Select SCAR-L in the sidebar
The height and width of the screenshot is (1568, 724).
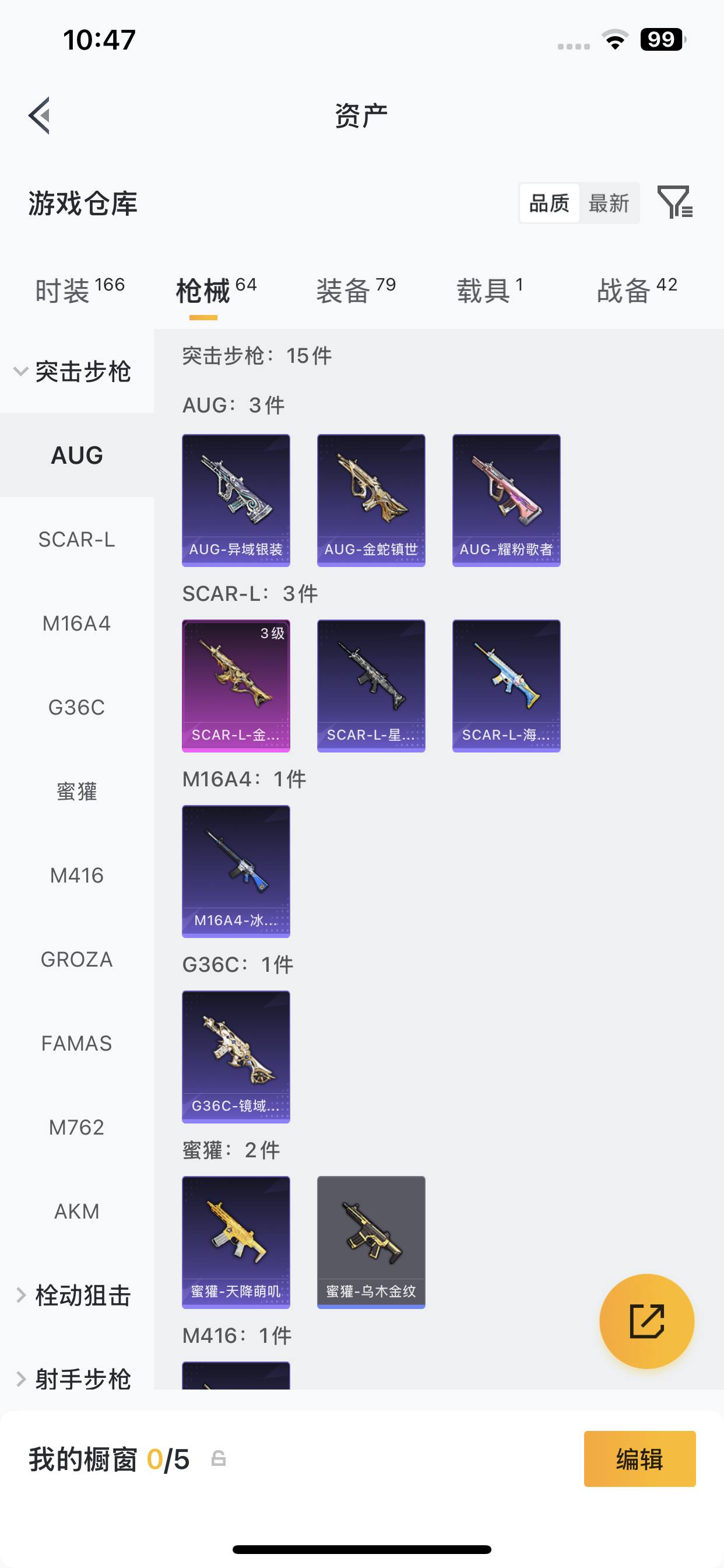pyautogui.click(x=77, y=540)
